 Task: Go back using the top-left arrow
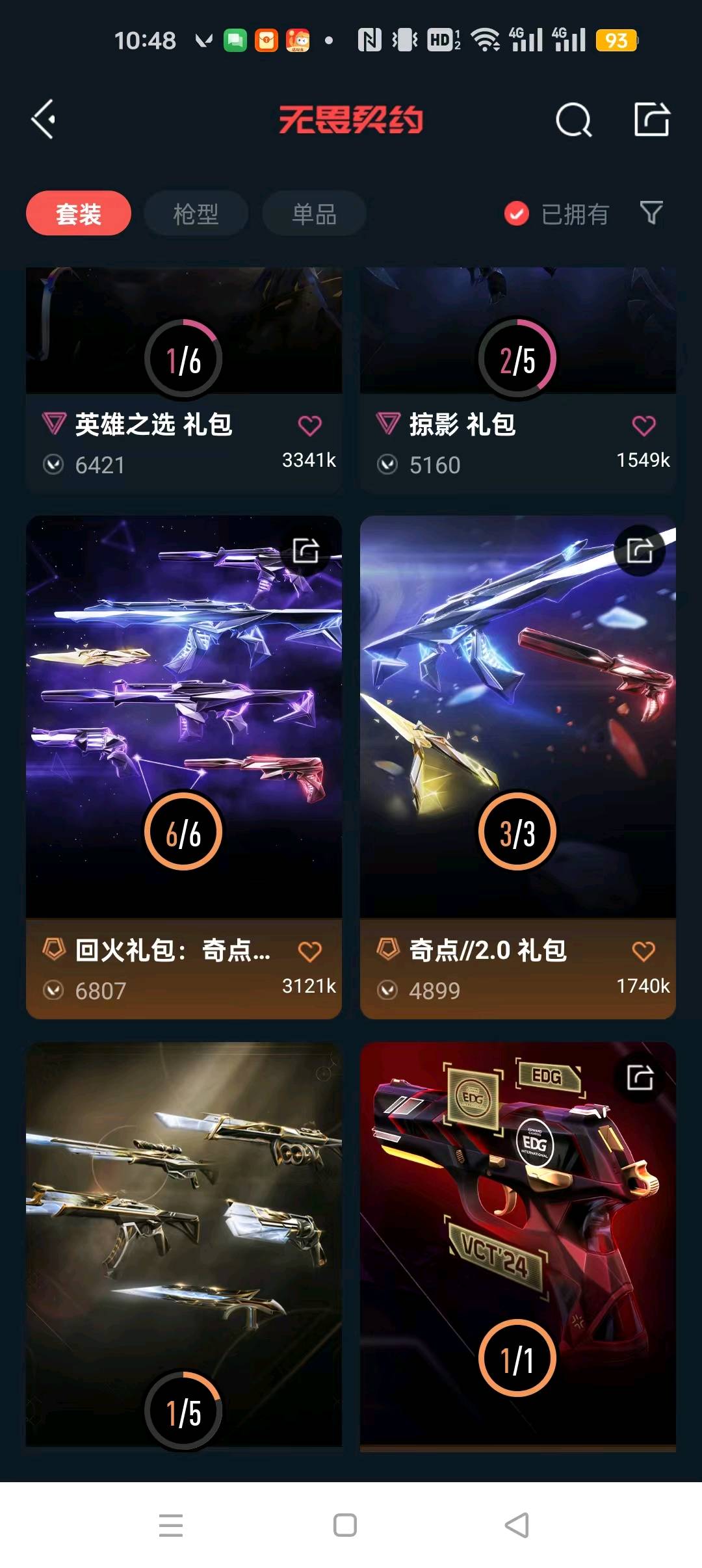(x=44, y=120)
